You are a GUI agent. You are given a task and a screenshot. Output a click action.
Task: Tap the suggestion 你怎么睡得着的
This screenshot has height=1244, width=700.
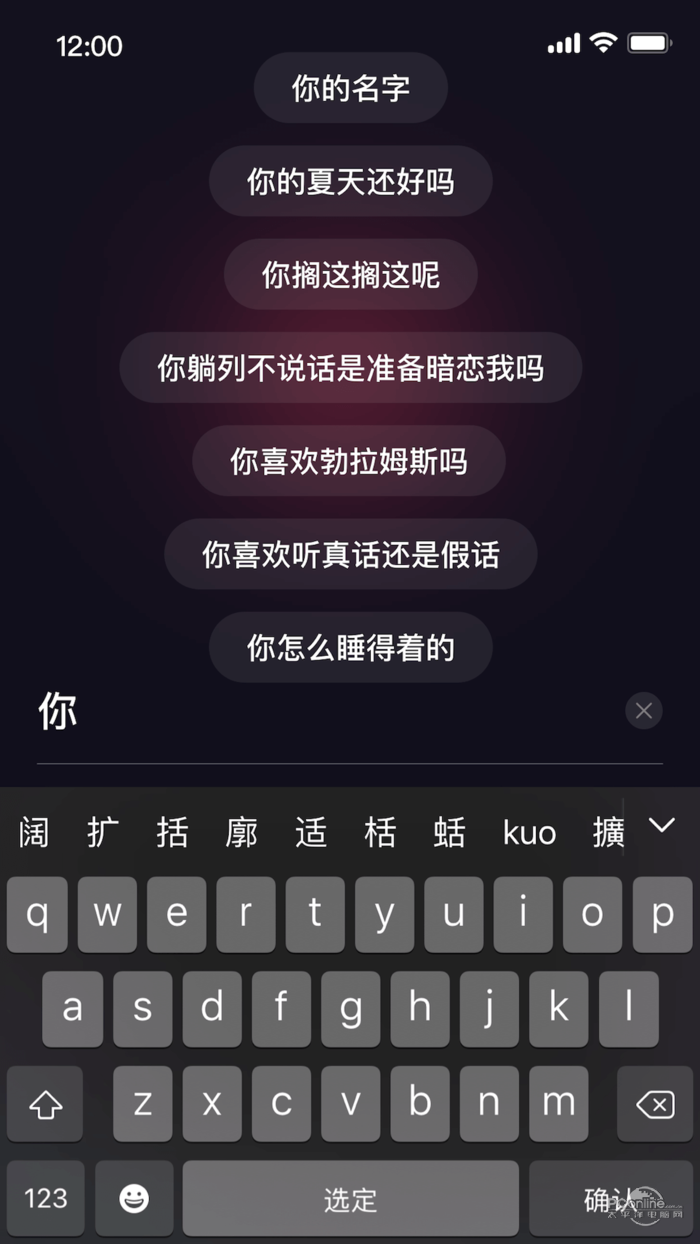[x=350, y=647]
